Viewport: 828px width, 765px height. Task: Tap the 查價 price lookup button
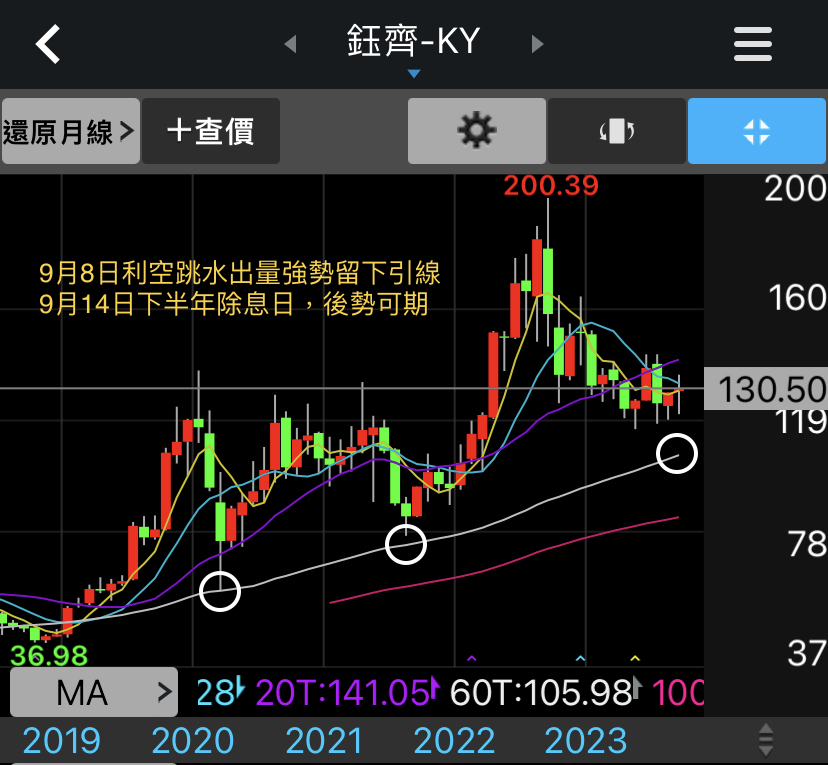[211, 131]
